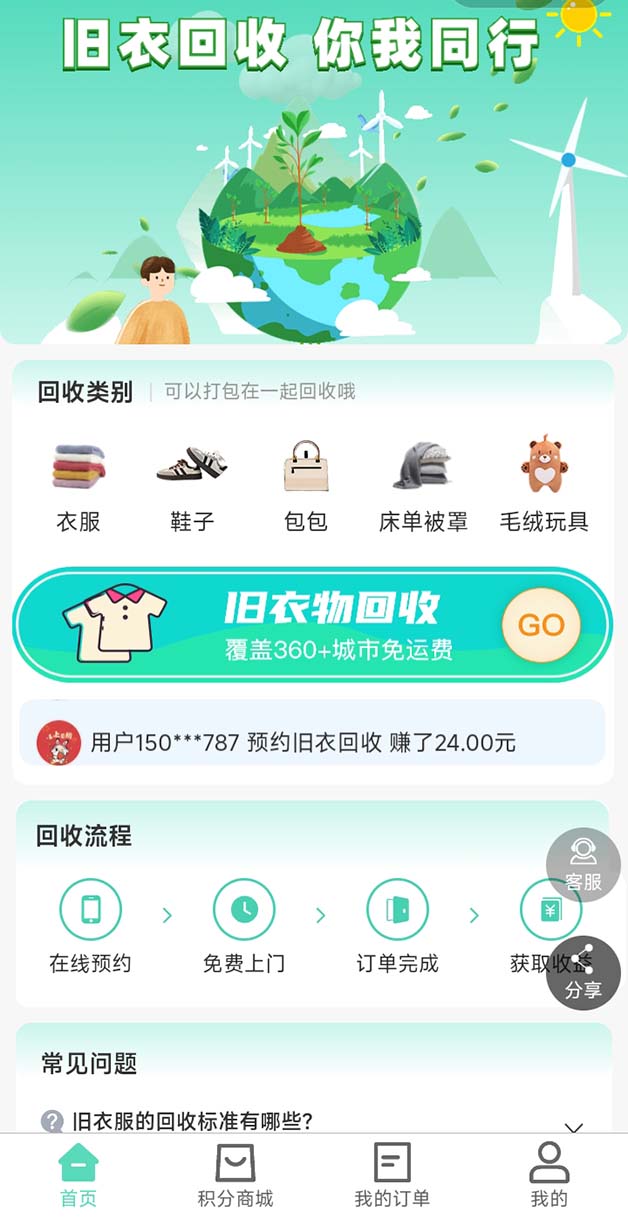Go to the 我的 tab
This screenshot has height=1219, width=628.
tap(549, 1175)
